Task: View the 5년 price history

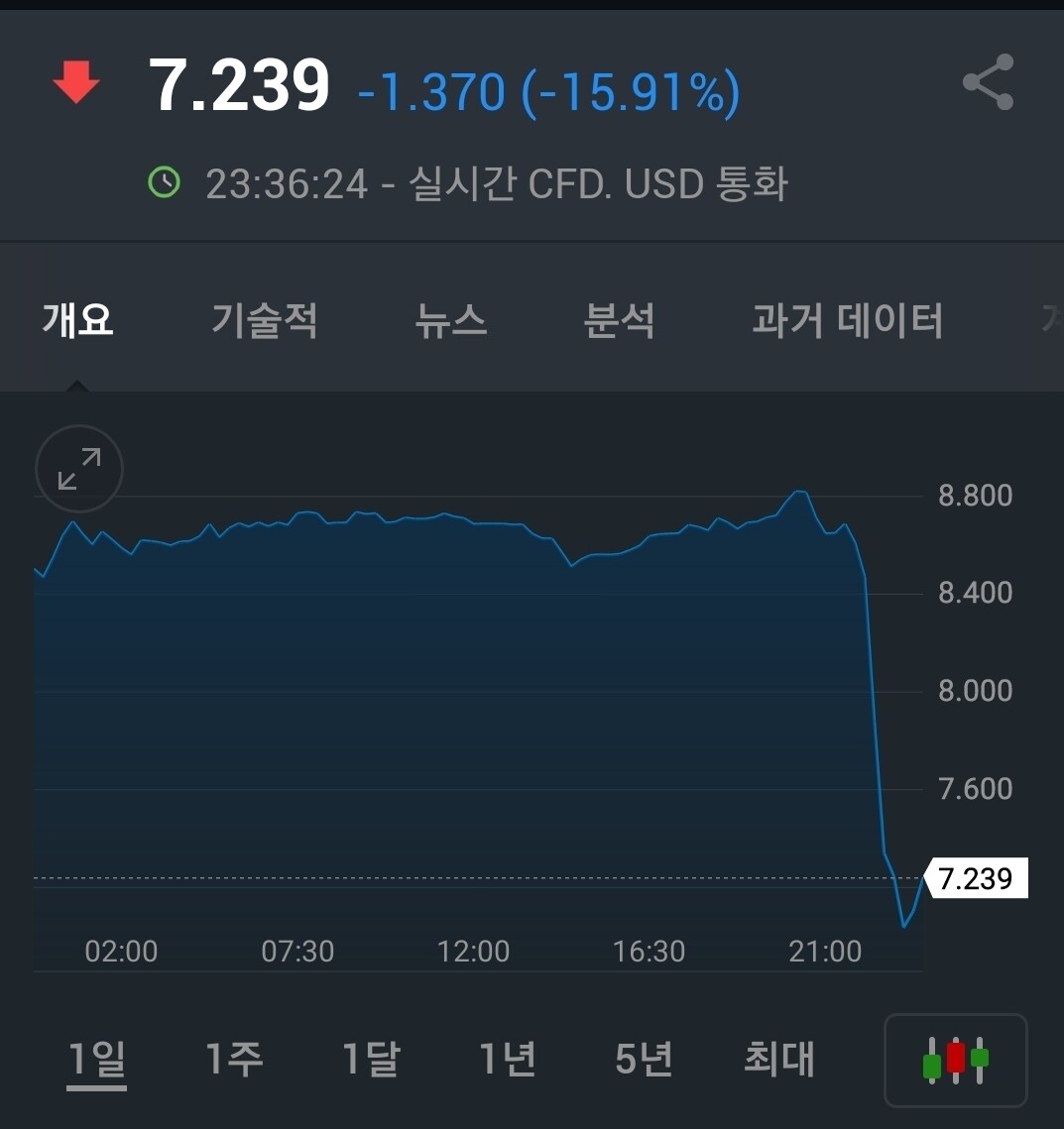Action: point(643,1059)
